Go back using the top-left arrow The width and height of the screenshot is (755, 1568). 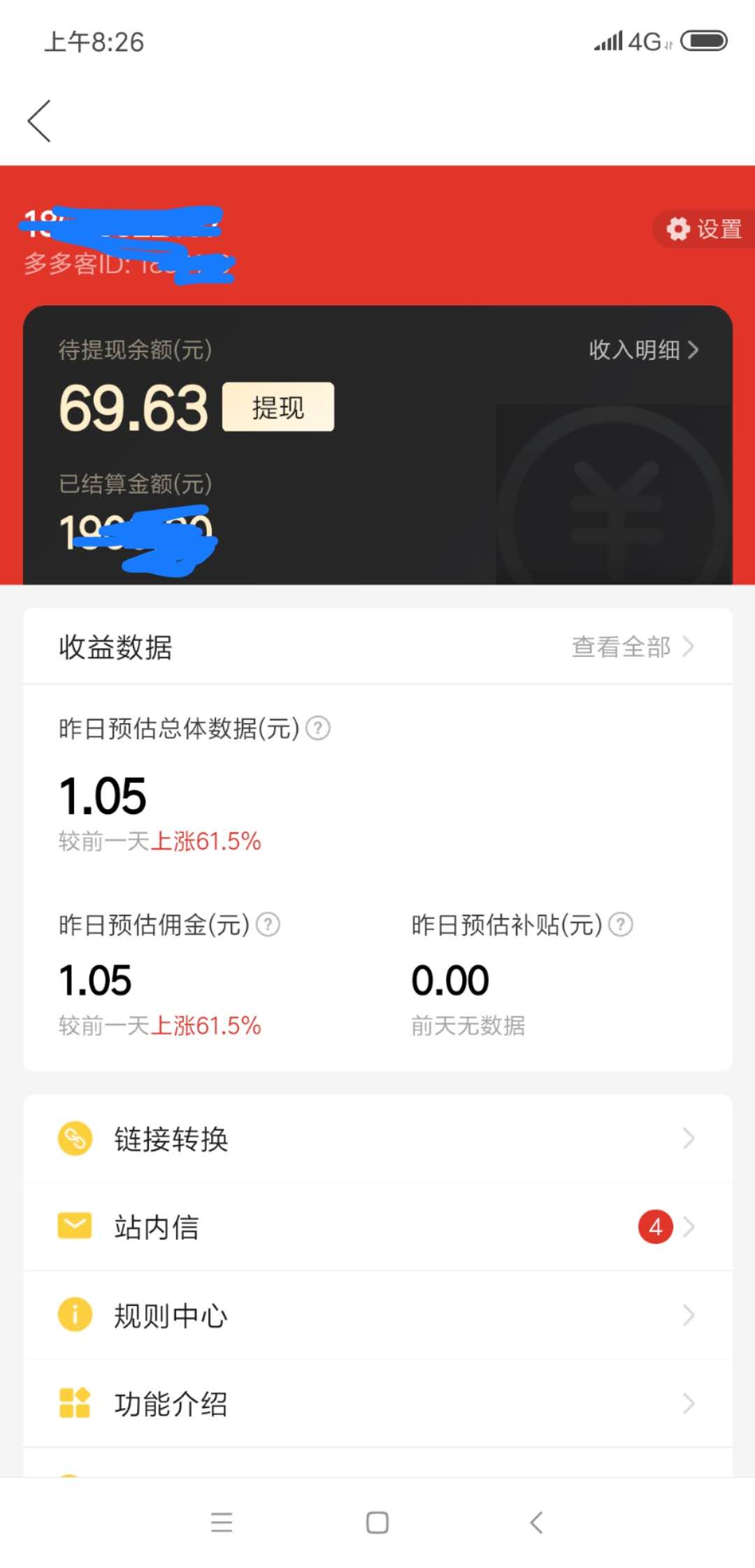coord(39,121)
